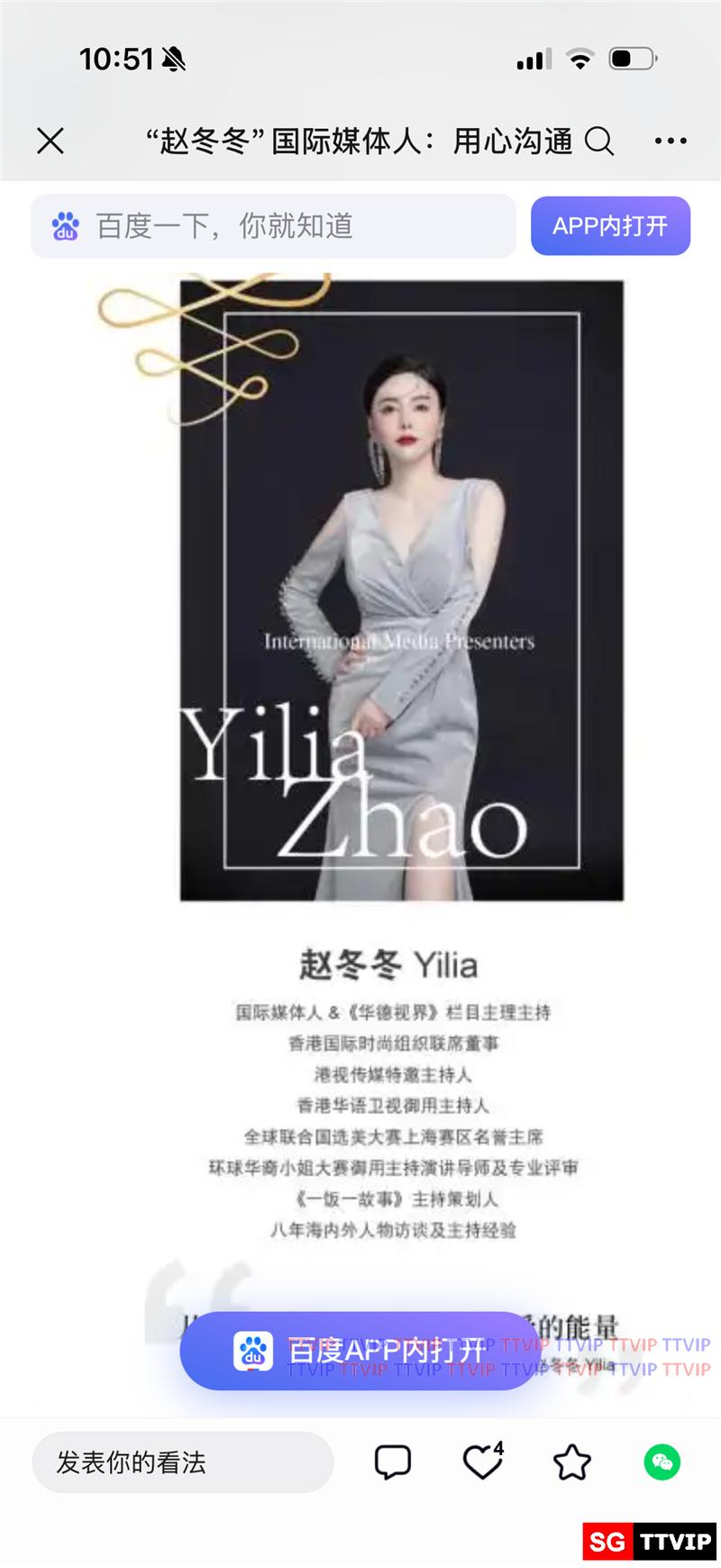
Task: Share the article to WeChat
Action: click(x=662, y=1462)
